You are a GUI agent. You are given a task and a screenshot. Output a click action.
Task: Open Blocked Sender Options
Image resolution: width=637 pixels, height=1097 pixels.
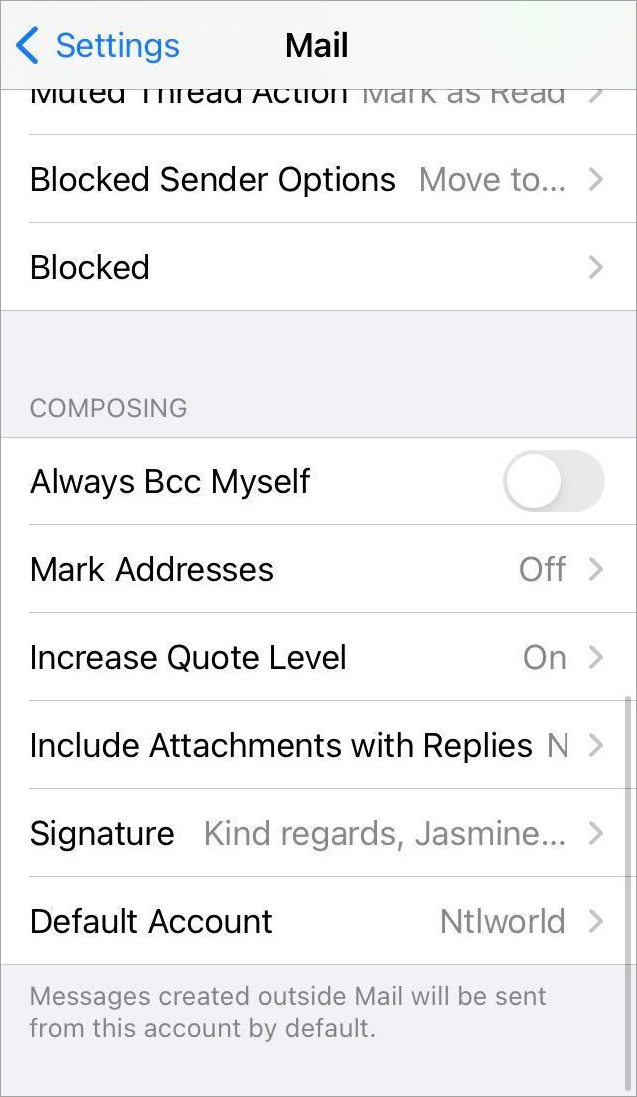[316, 180]
